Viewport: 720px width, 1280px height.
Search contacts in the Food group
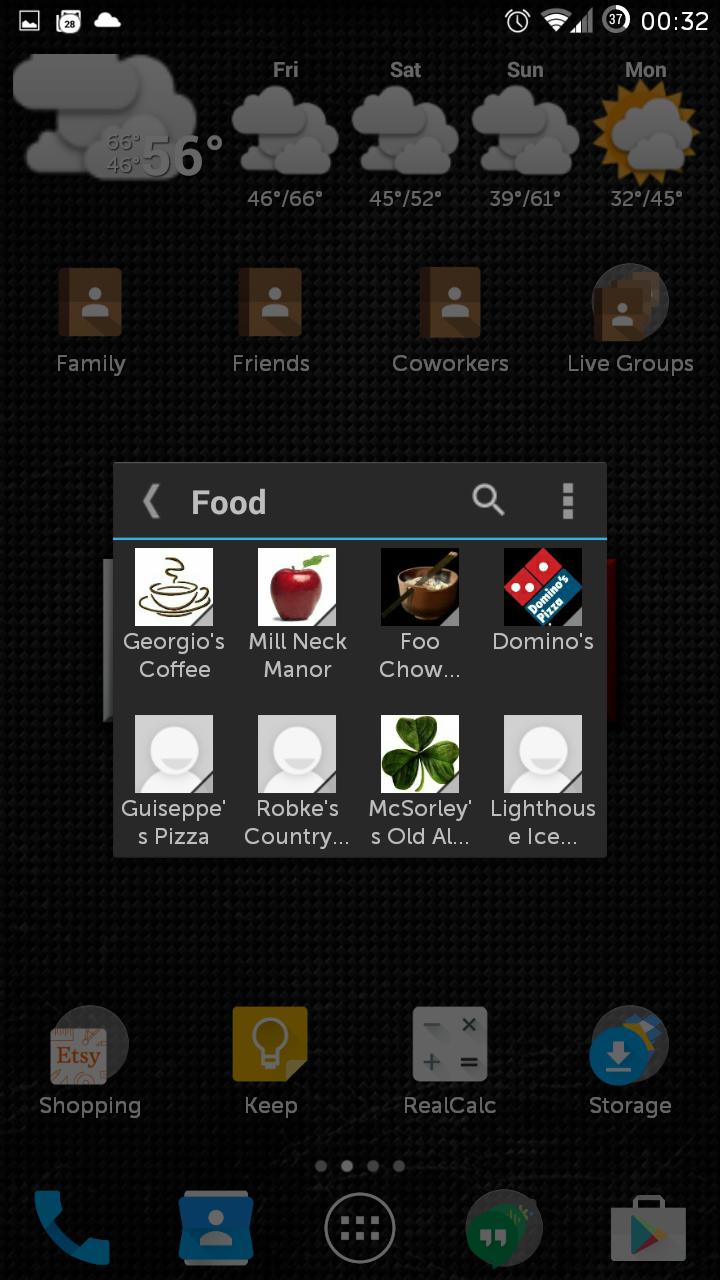[488, 499]
